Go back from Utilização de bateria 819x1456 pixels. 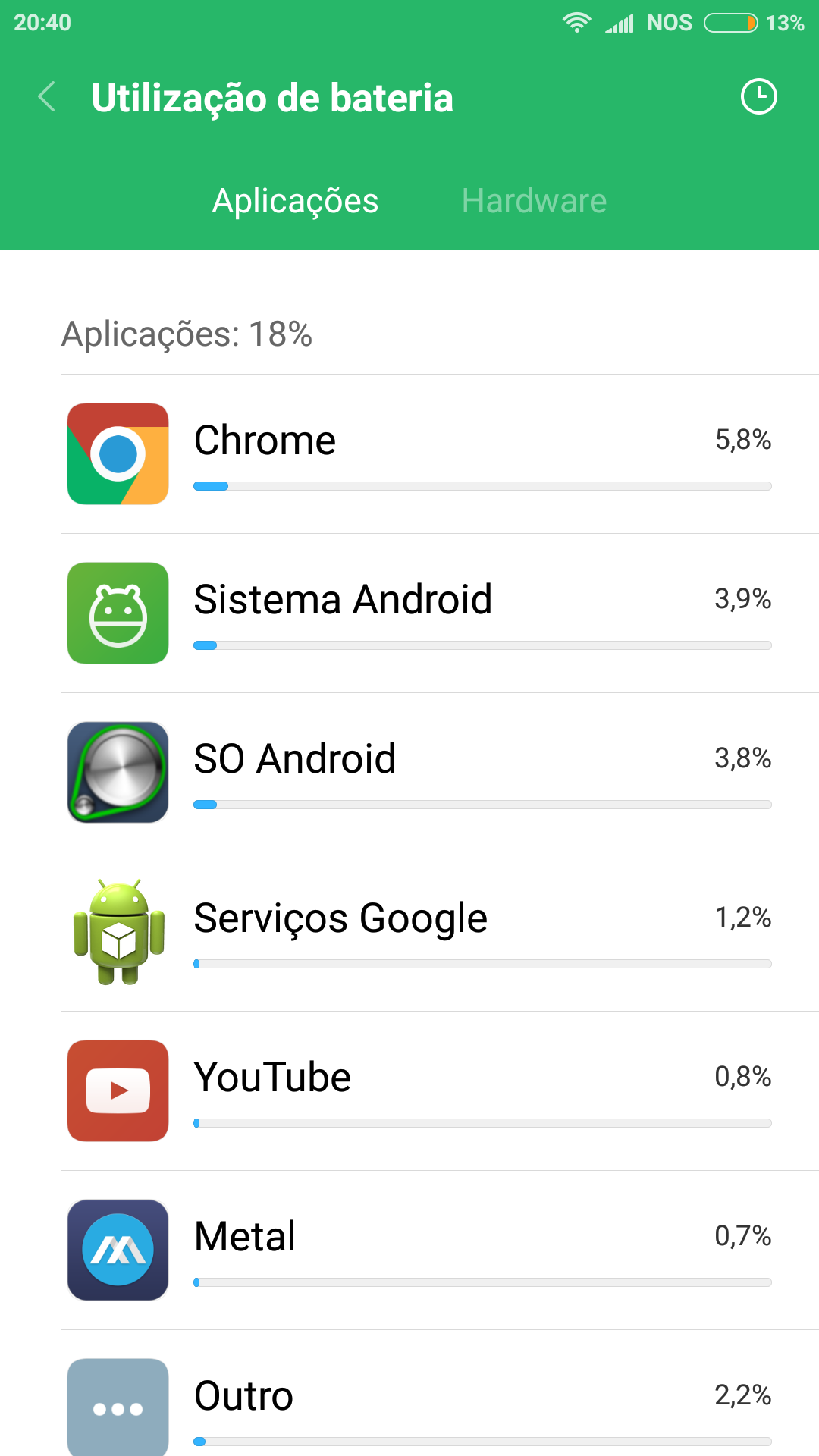(x=47, y=97)
